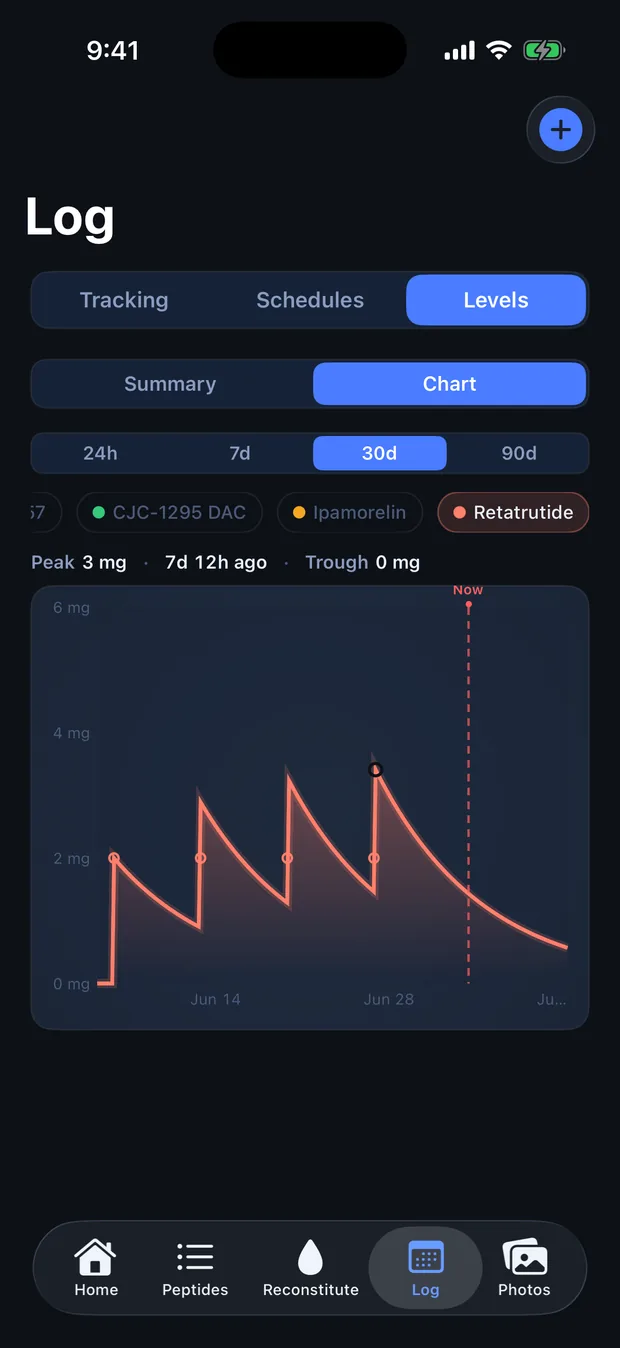Screen dimensions: 620x1348
Task: Select the Levels tab
Action: pyautogui.click(x=496, y=300)
